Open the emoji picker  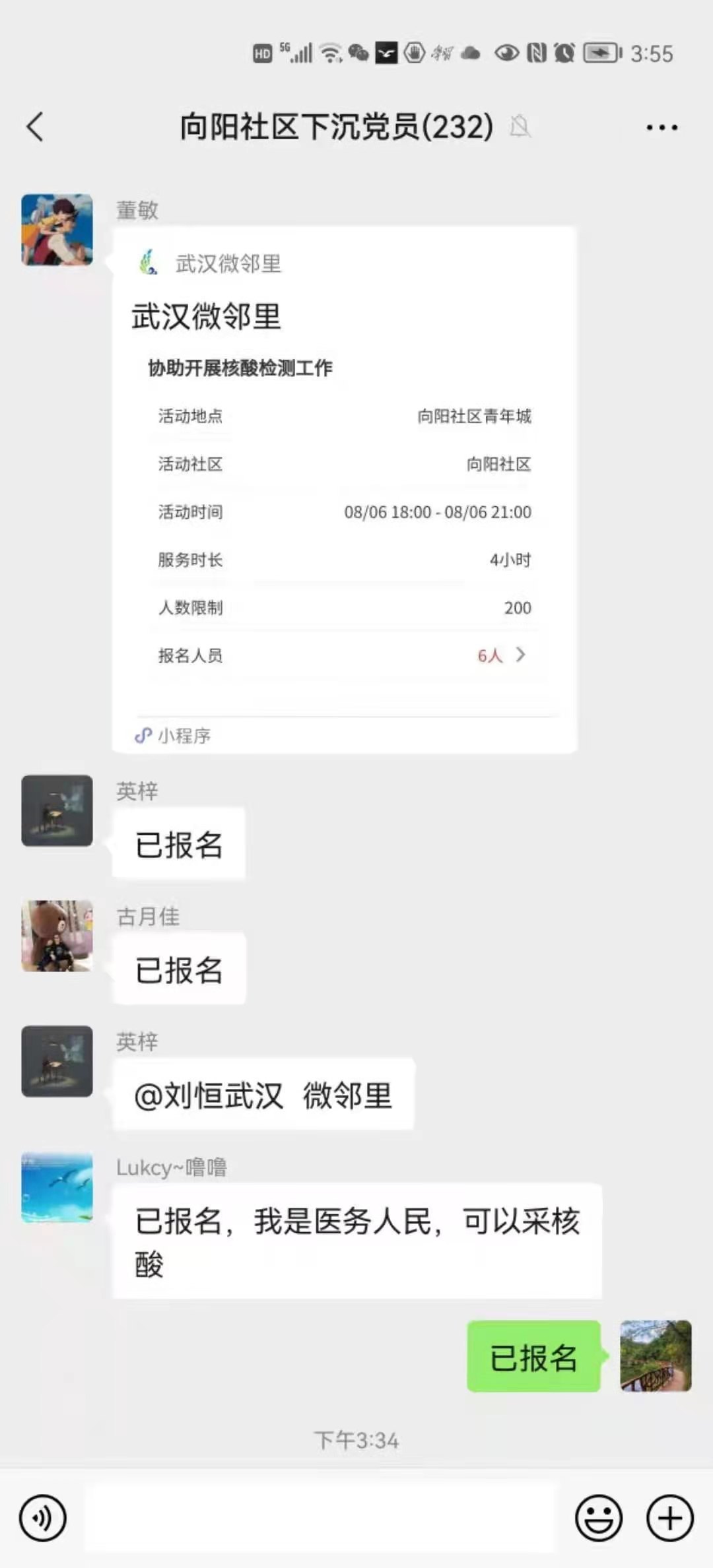coord(599,1518)
